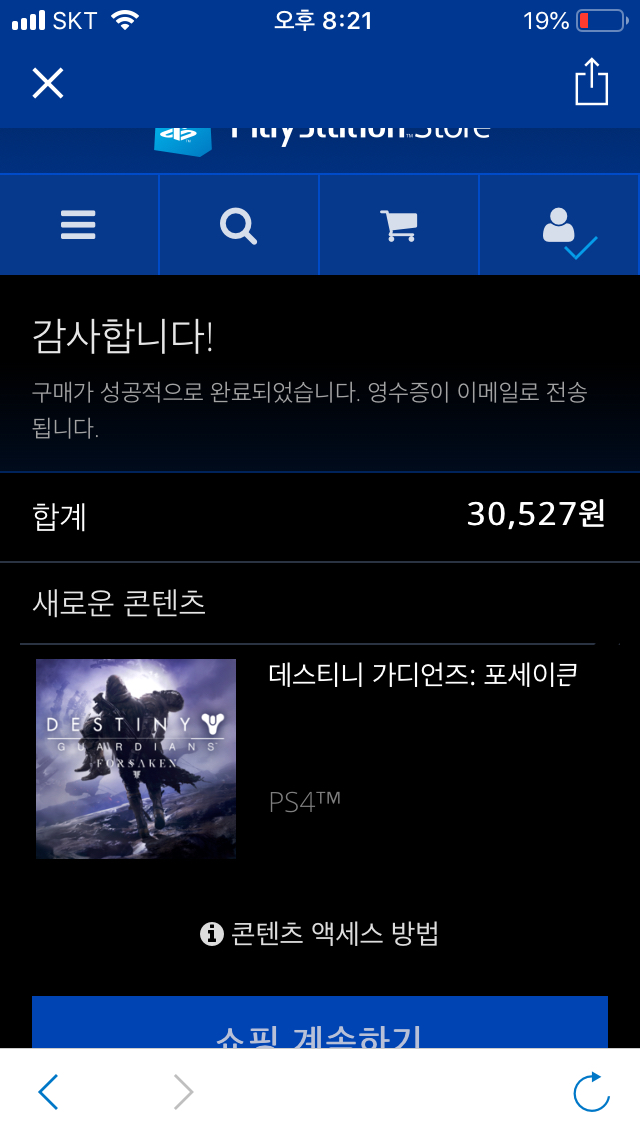The width and height of the screenshot is (640, 1136).
Task: Close the in-app browser
Action: pos(47,83)
